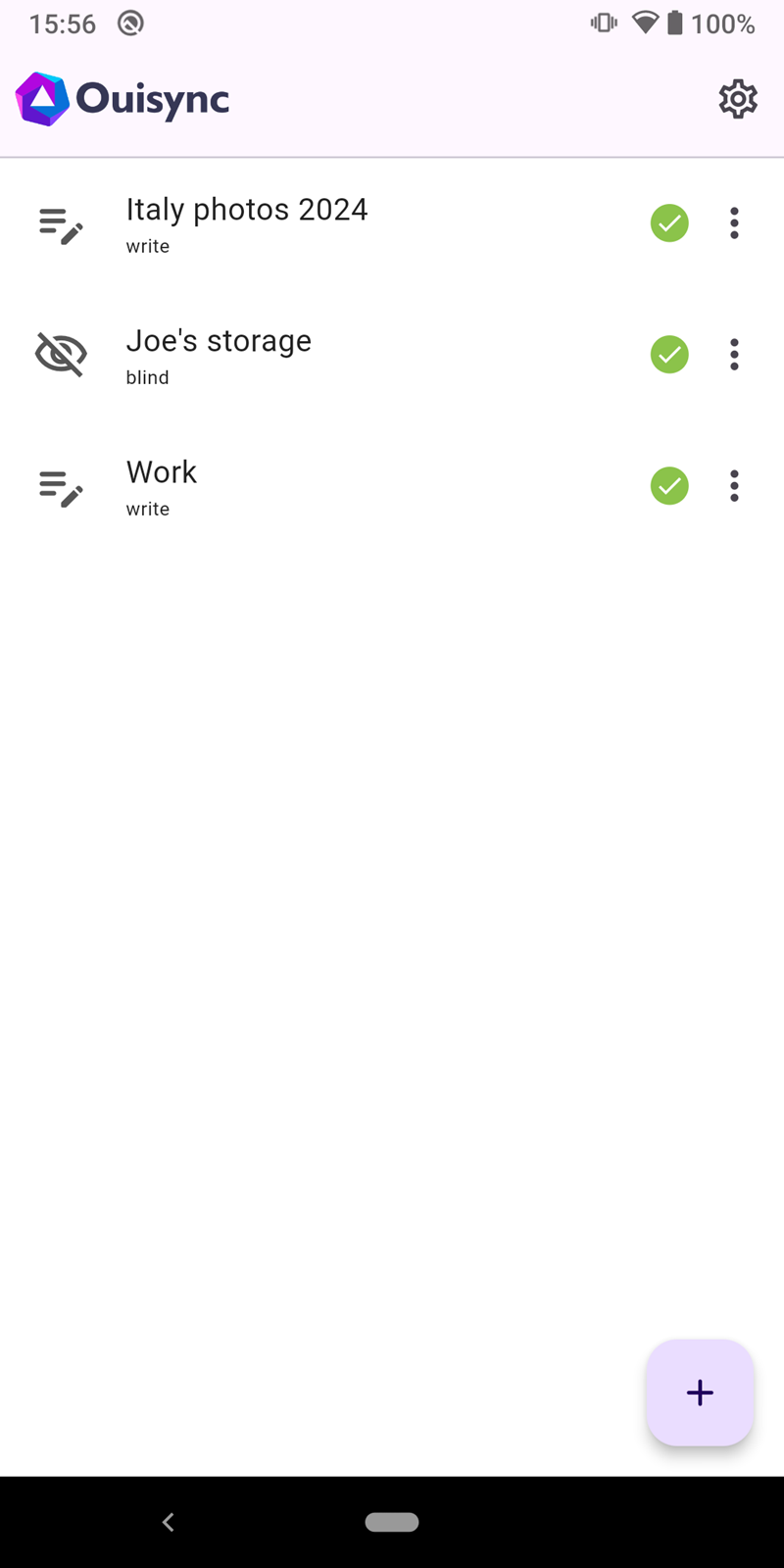The width and height of the screenshot is (784, 1568).
Task: Go back using system navigation arrow
Action: (x=169, y=1522)
